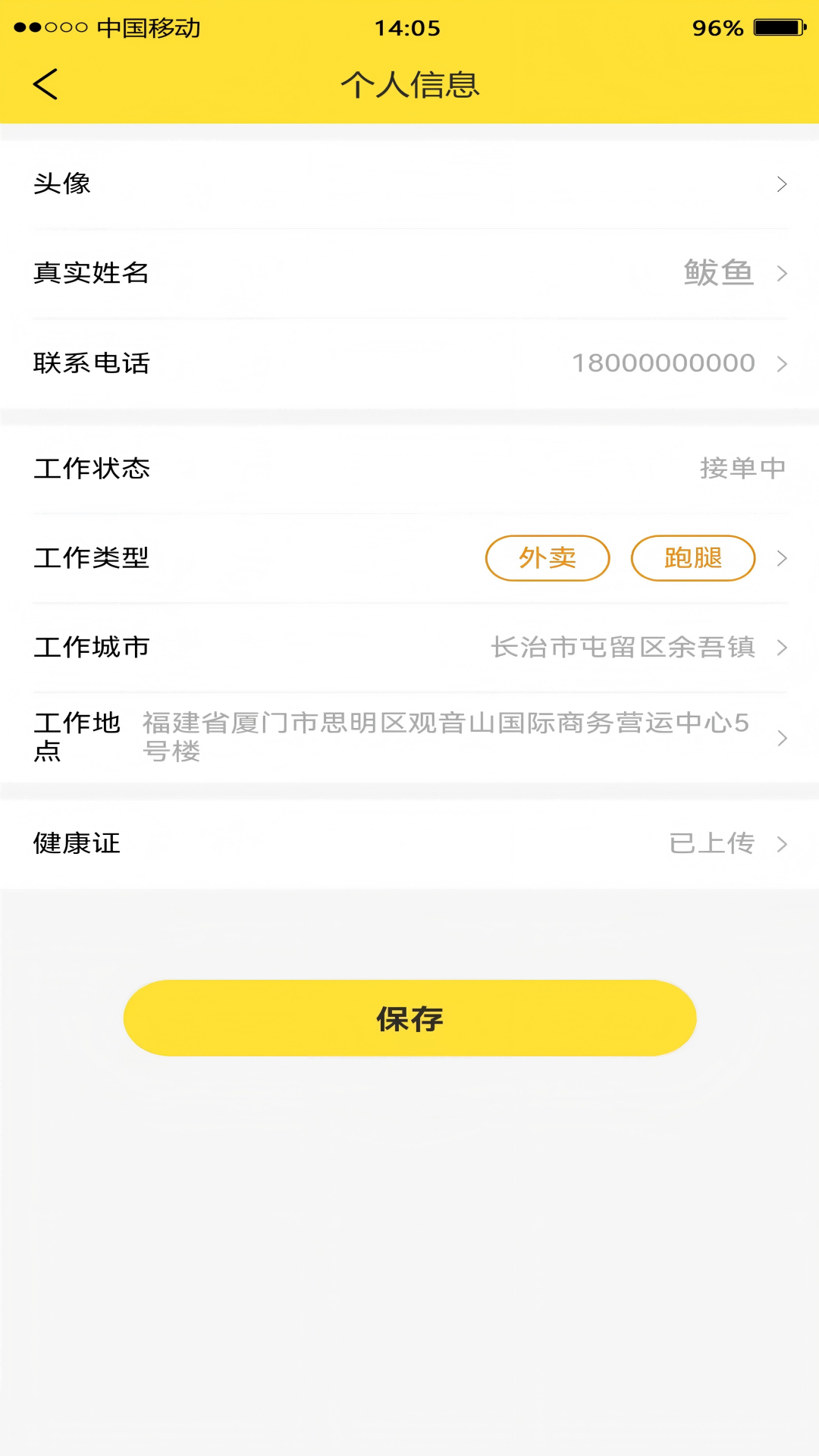Select the 跑腿 work type chip
This screenshot has height=1456, width=819.
[693, 558]
